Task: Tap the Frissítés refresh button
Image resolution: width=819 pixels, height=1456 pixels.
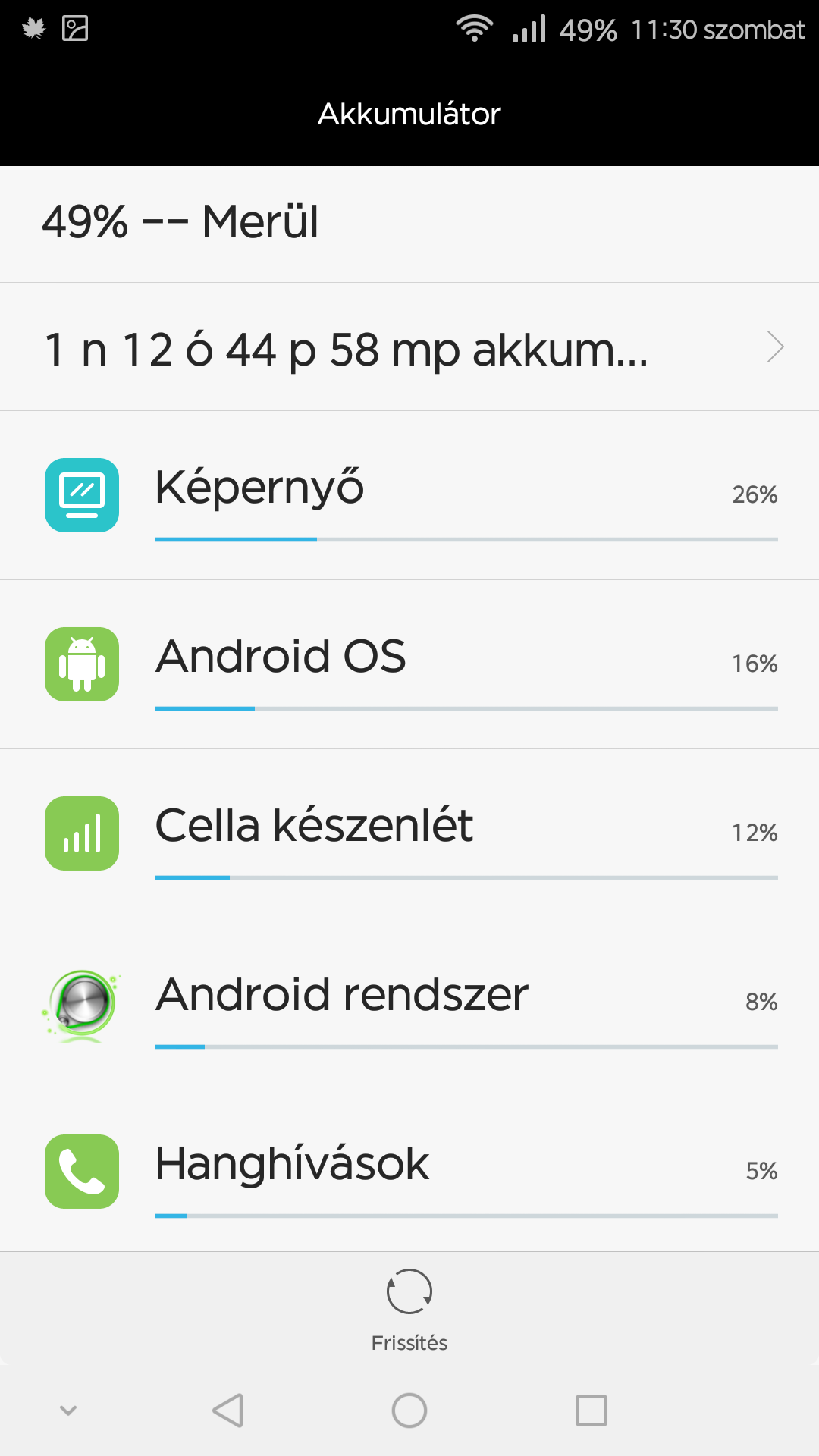Action: [409, 1310]
